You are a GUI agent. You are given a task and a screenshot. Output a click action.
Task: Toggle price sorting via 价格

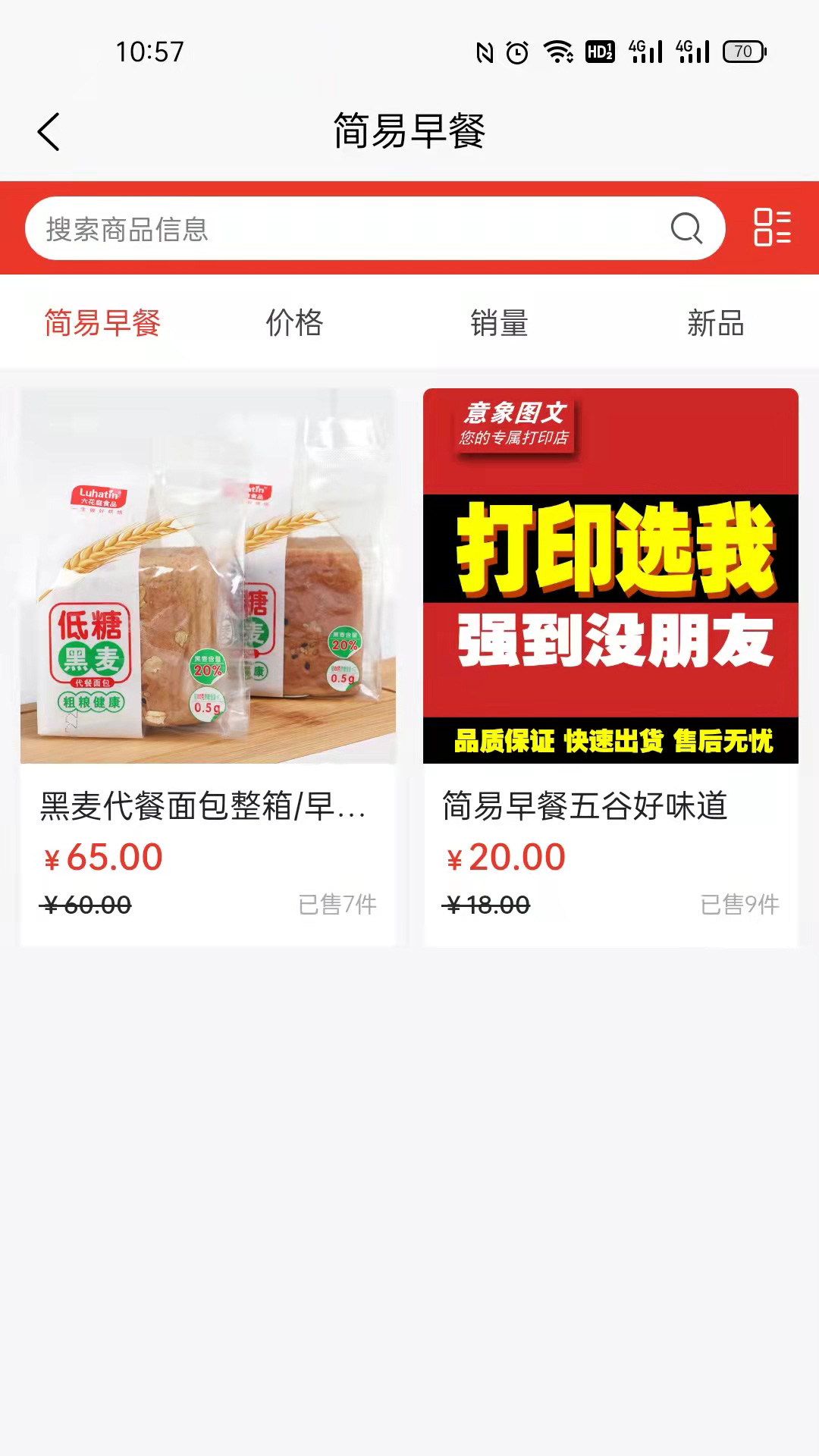pos(293,322)
